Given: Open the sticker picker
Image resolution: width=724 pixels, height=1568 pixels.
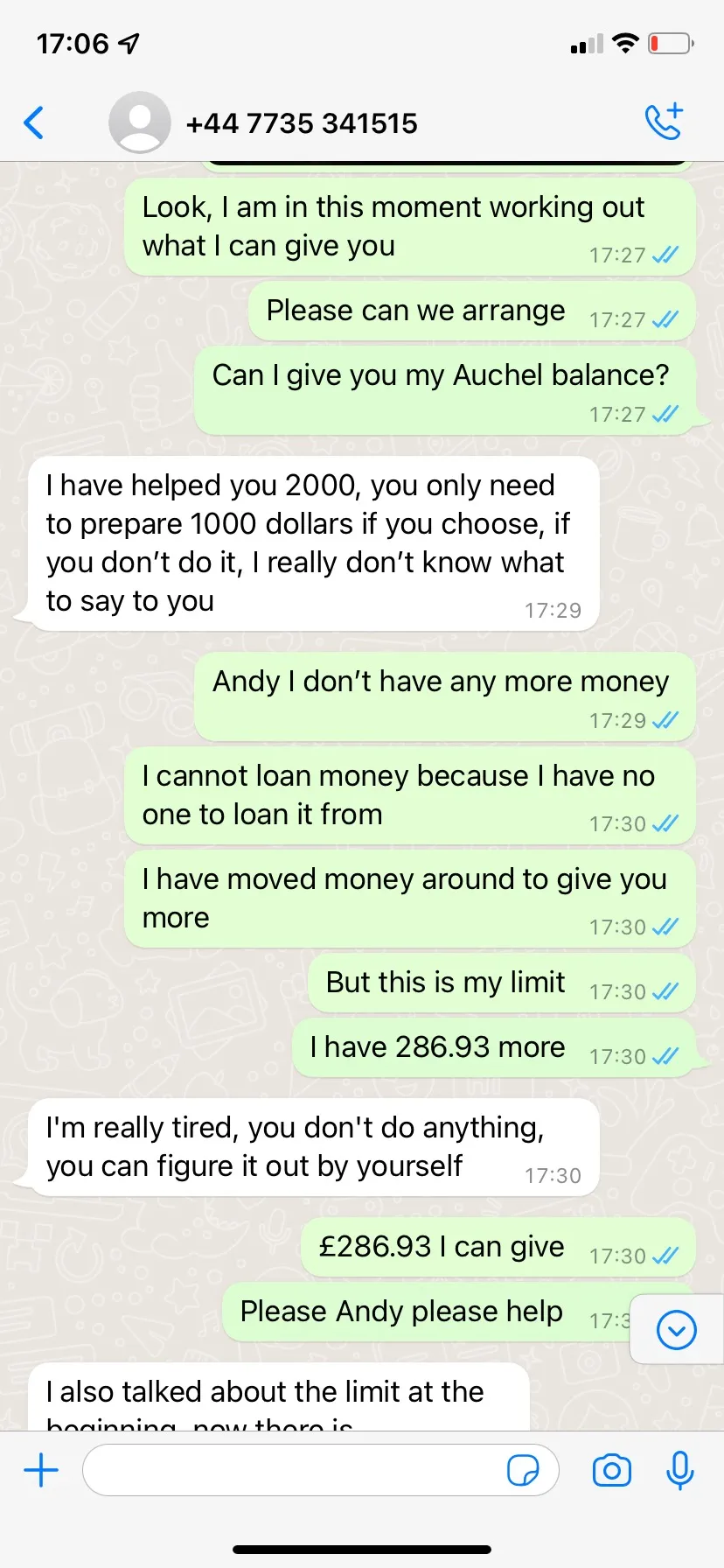Looking at the screenshot, I should pos(523,1470).
